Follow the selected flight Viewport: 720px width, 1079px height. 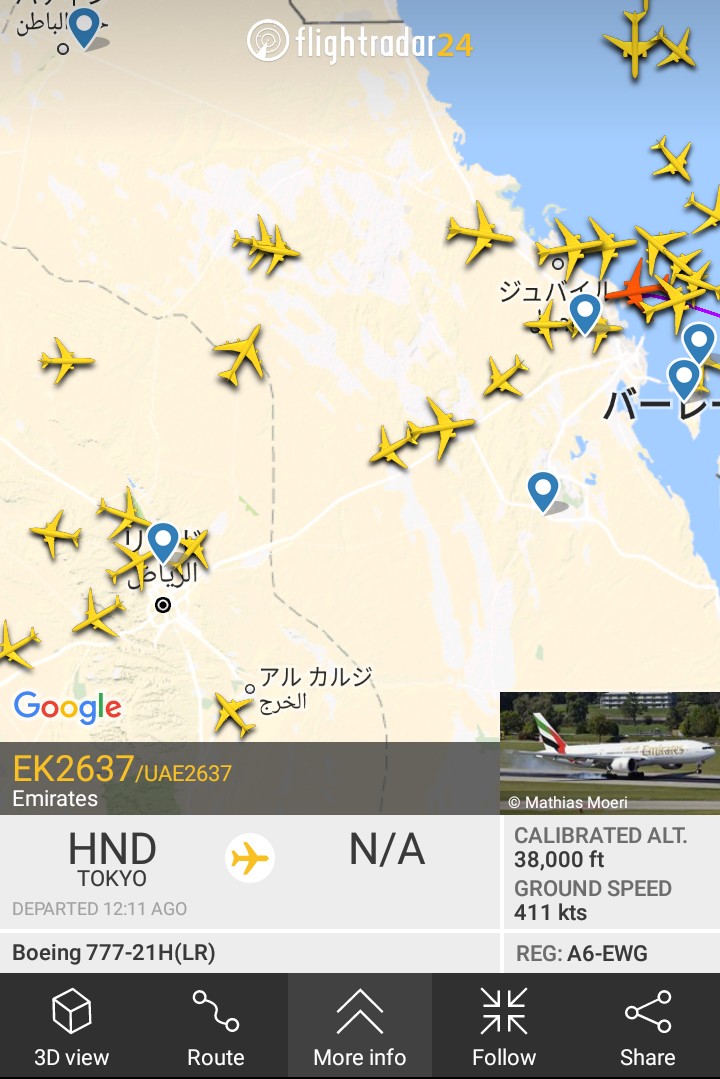coord(504,1026)
